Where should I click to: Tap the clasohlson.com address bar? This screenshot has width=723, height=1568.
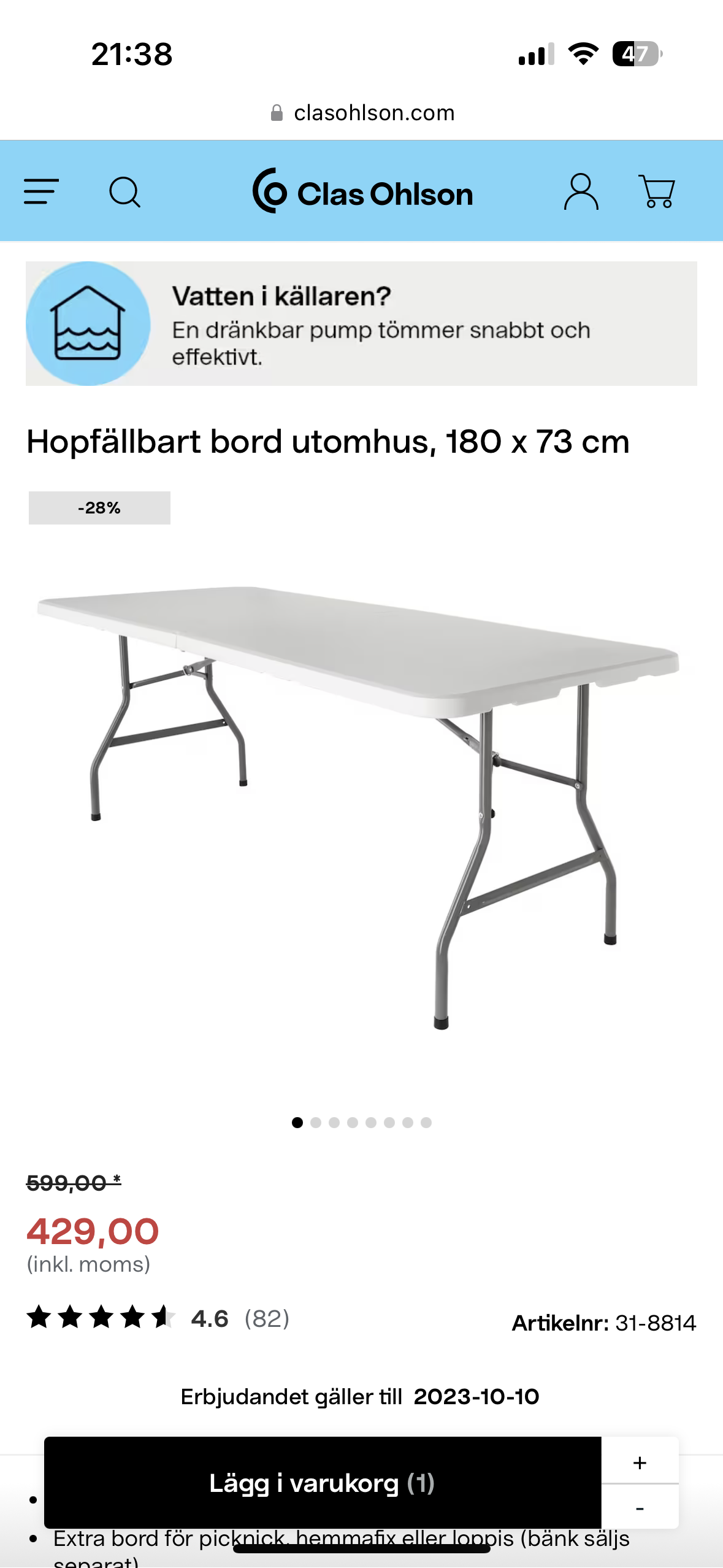[362, 113]
